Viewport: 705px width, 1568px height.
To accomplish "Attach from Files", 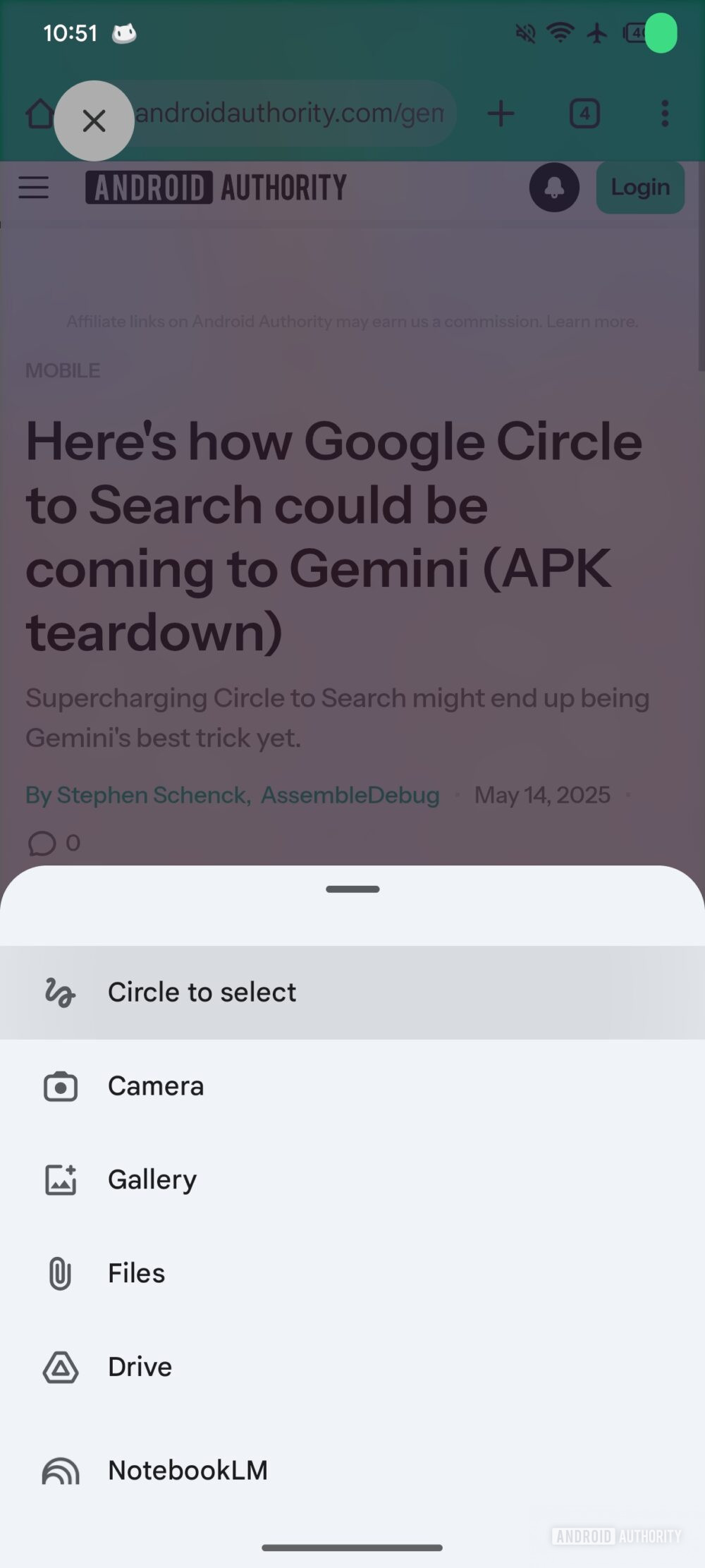I will click(136, 1273).
